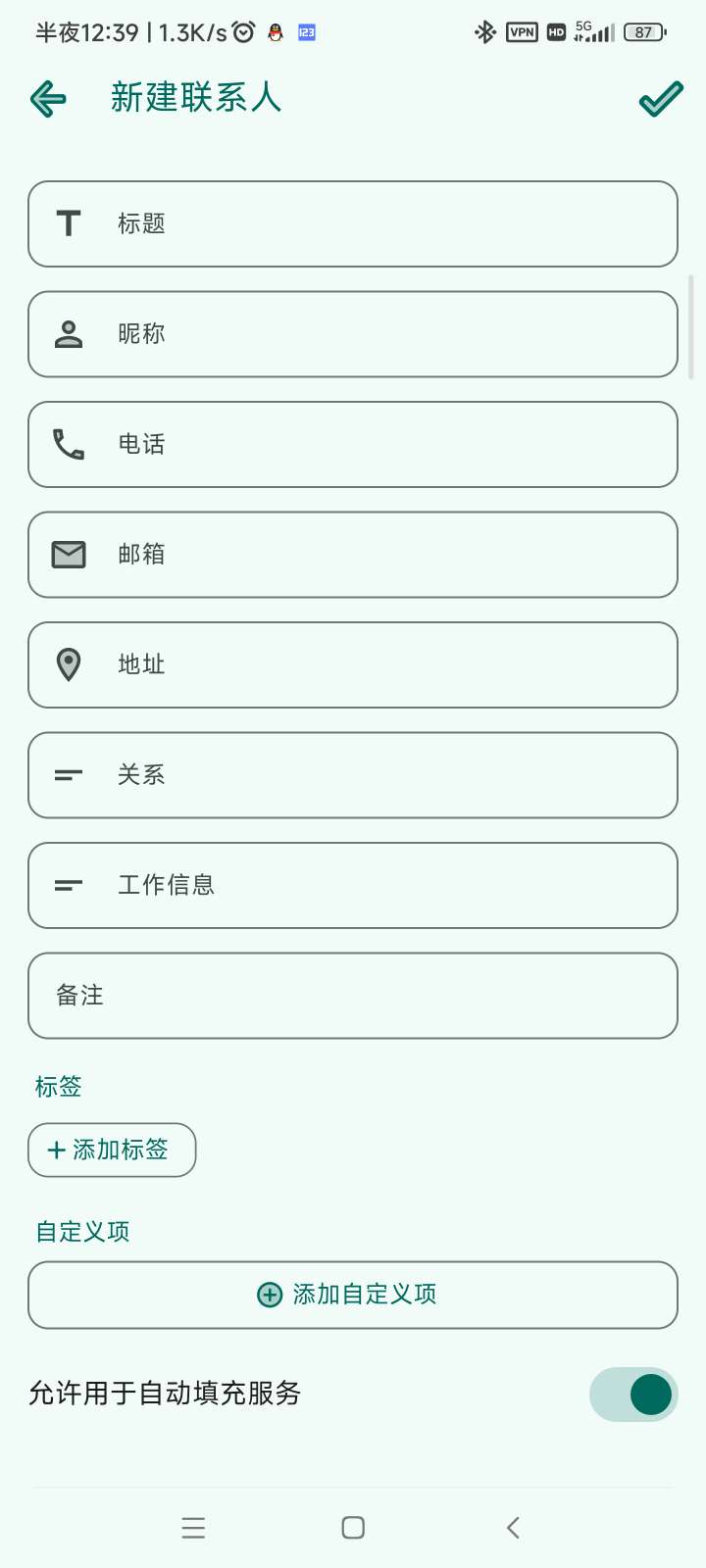Image resolution: width=706 pixels, height=1568 pixels.
Task: Go to the home screen via system bar
Action: [353, 1528]
